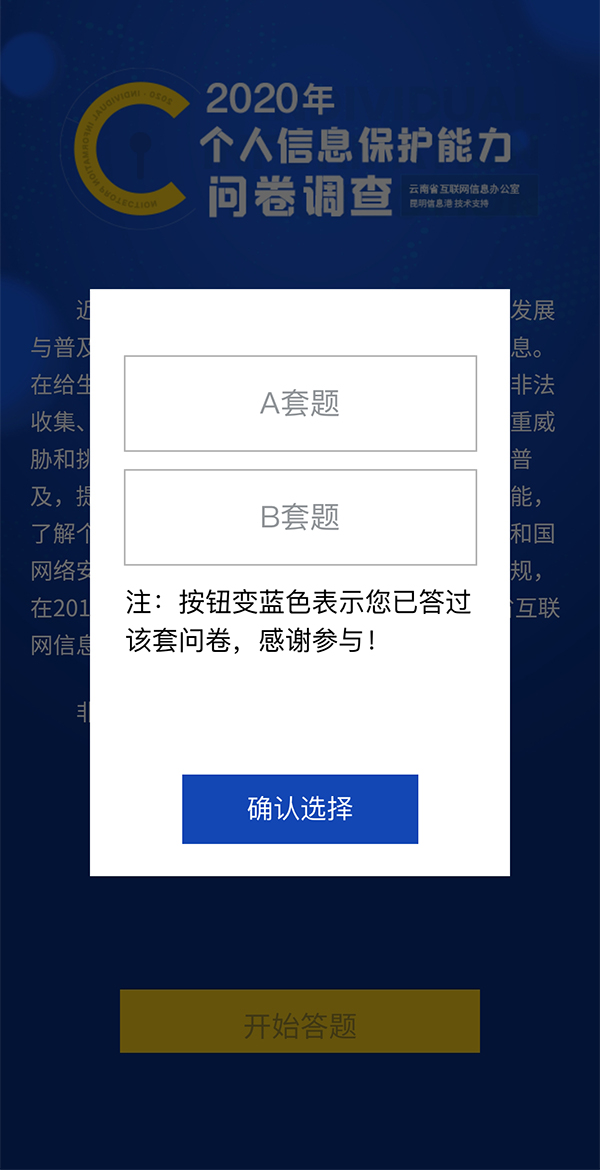Confirm selection with 确认选择
Image resolution: width=600 pixels, height=1170 pixels.
point(300,809)
